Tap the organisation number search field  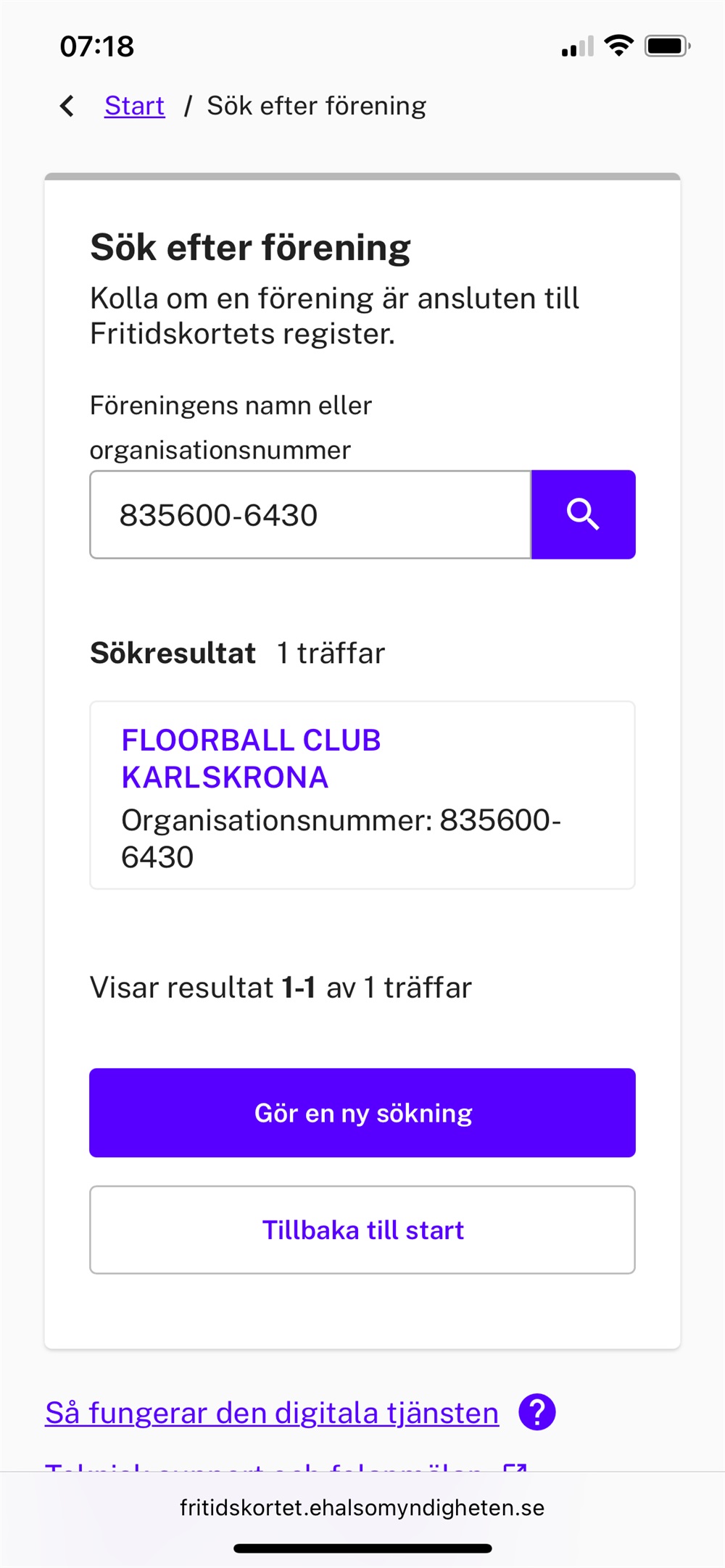[x=310, y=514]
